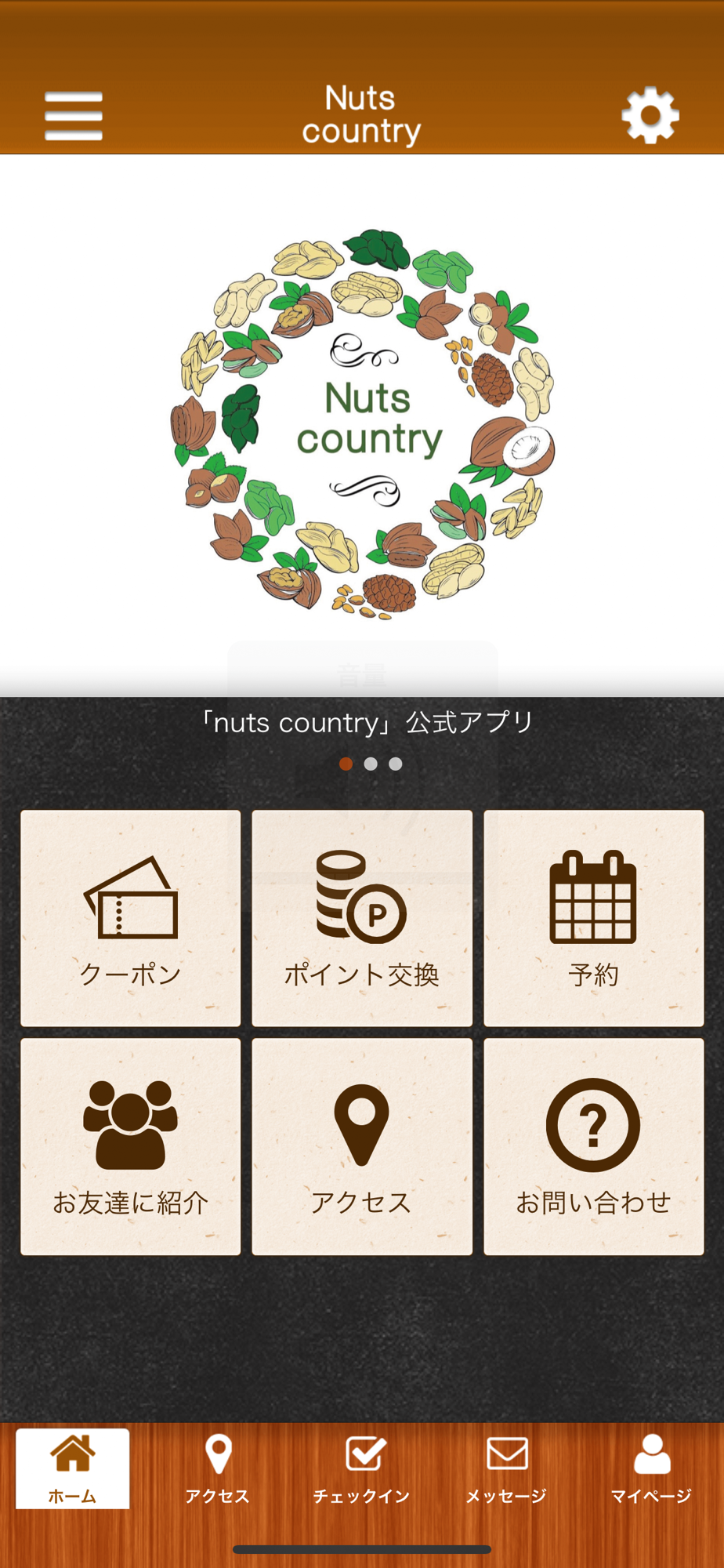The height and width of the screenshot is (1568, 724).
Task: Select お友達に紹介 tile
Action: coord(131,1147)
